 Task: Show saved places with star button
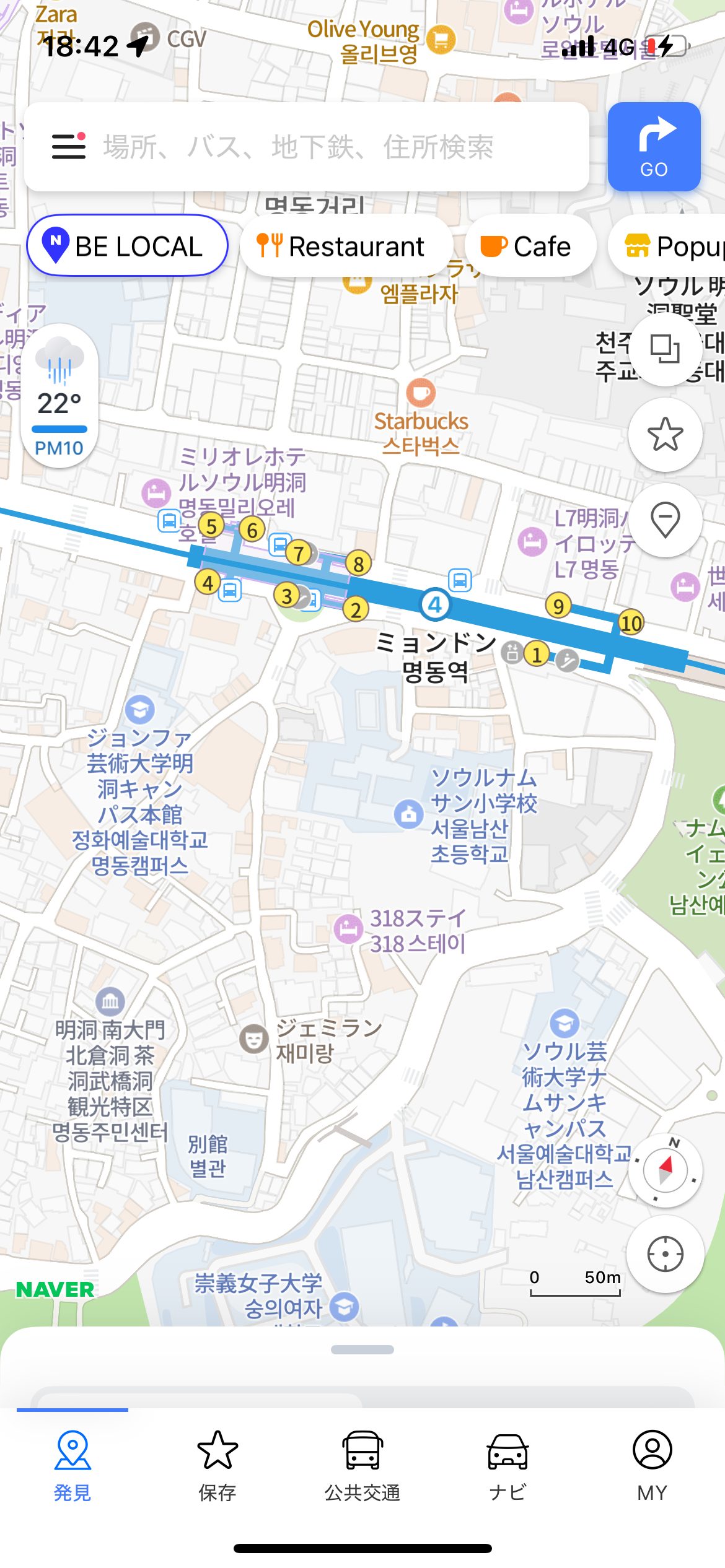point(665,434)
